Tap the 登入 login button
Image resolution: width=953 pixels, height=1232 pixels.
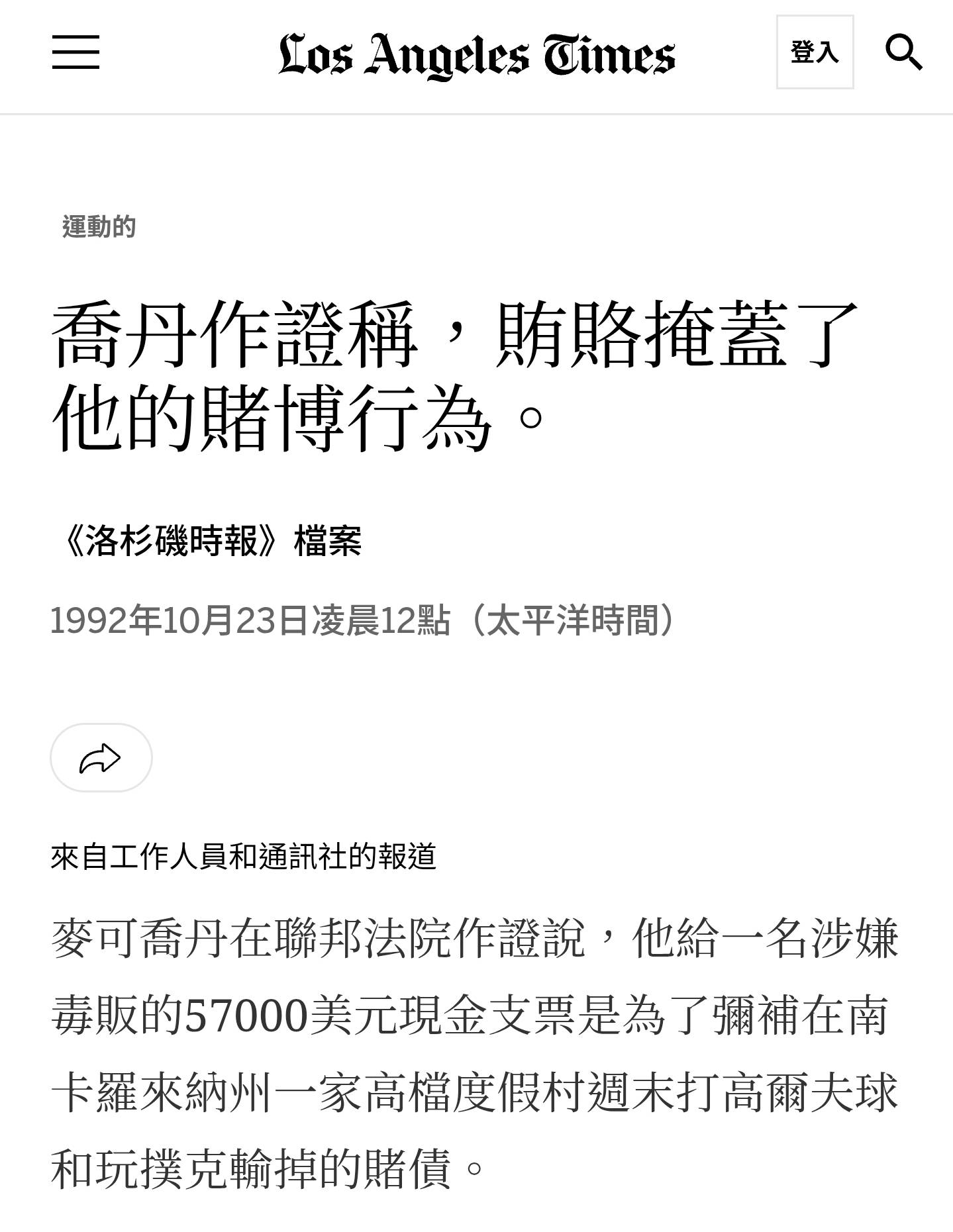[815, 52]
